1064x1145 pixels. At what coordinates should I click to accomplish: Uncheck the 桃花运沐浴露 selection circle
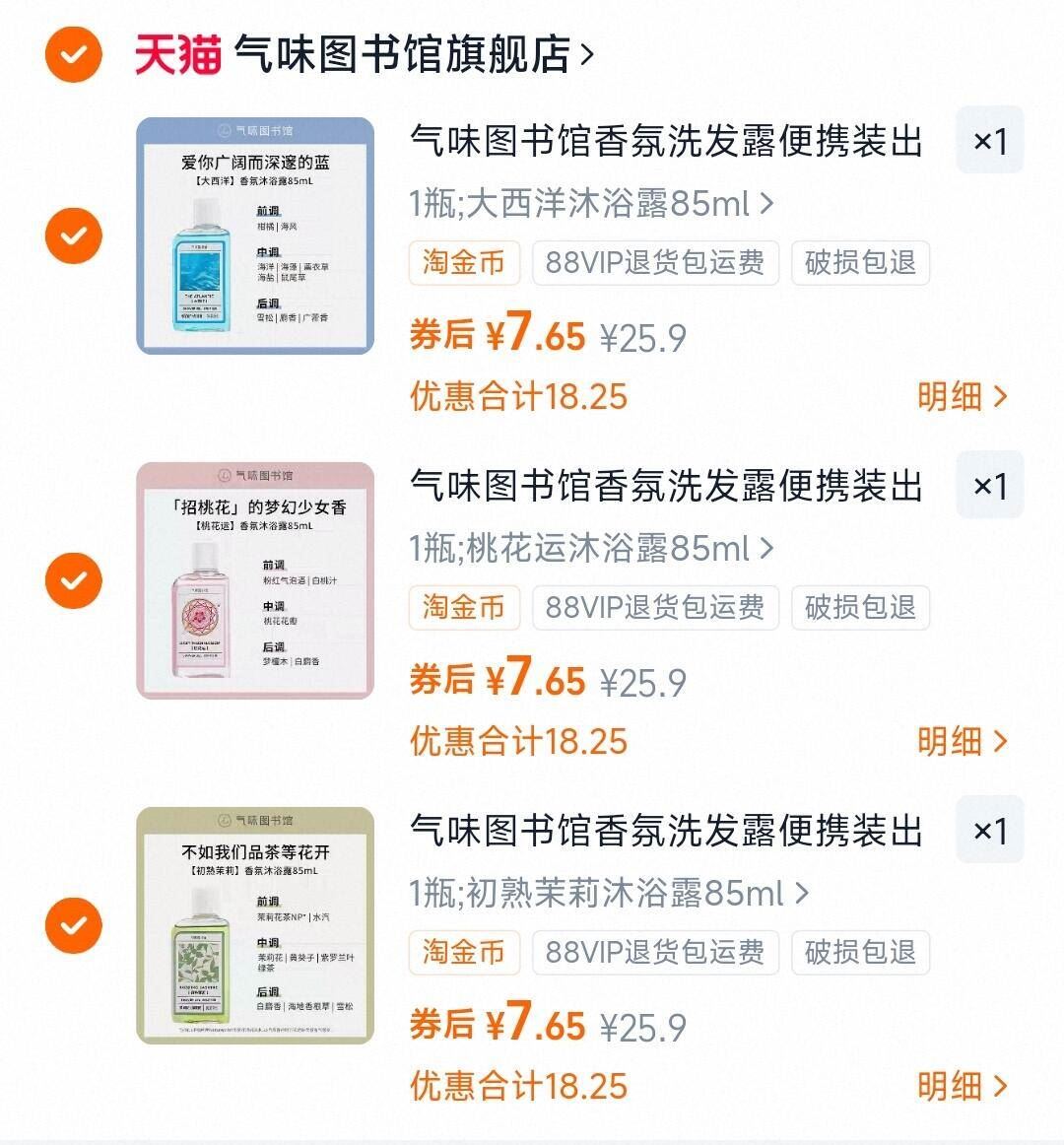[x=72, y=580]
